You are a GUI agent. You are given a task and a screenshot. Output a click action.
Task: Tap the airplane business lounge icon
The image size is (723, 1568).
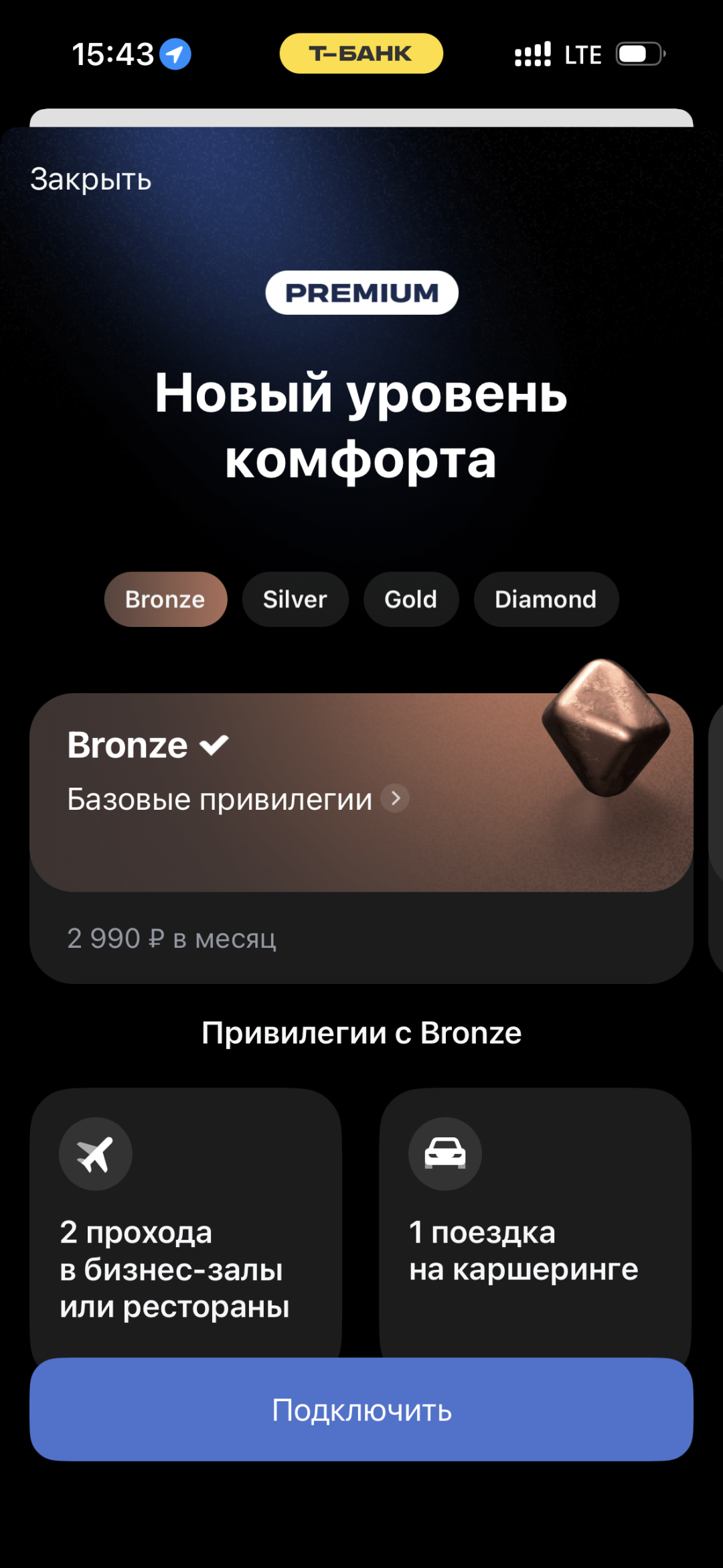96,1153
